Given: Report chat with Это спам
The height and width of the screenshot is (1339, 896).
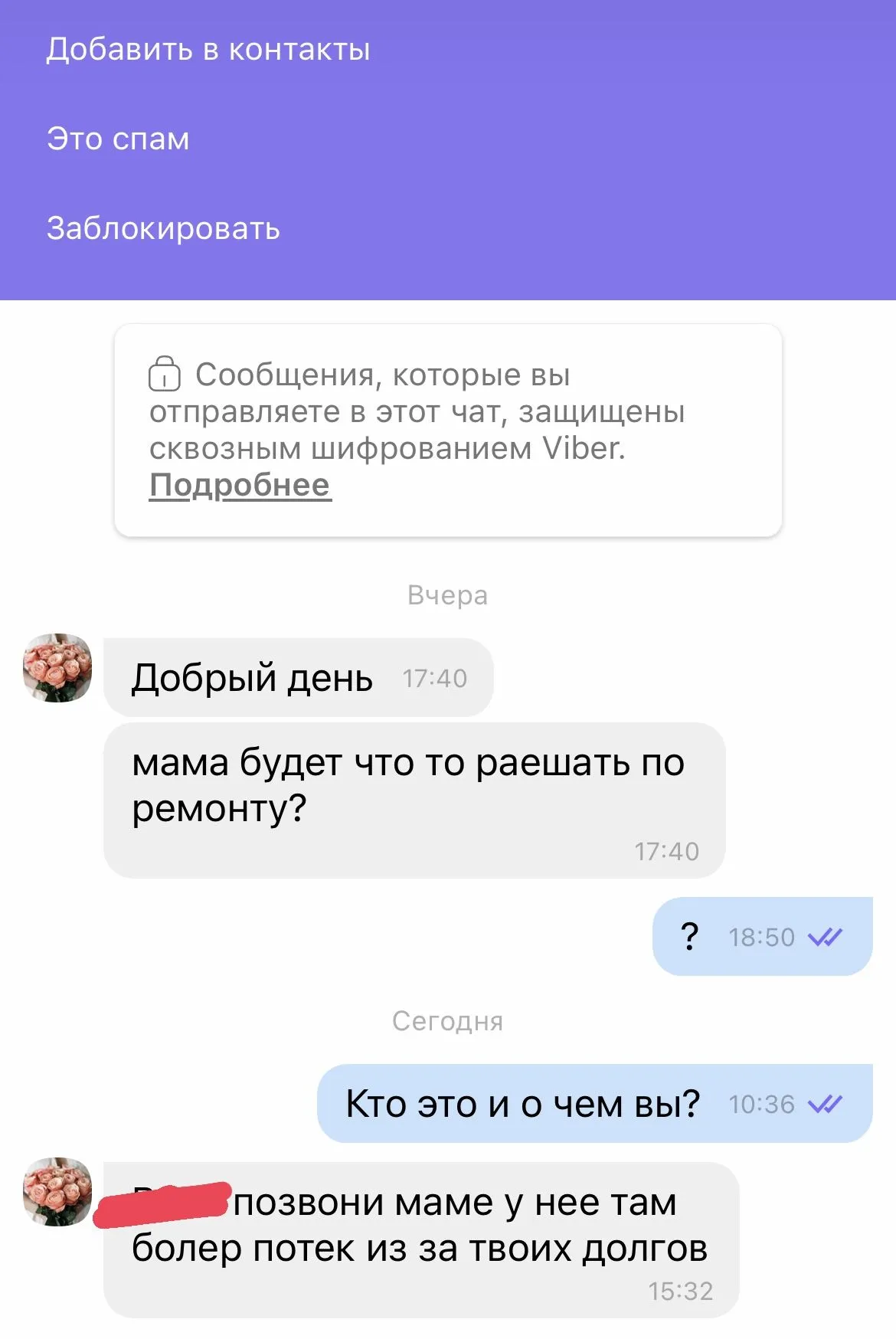Looking at the screenshot, I should click(118, 139).
